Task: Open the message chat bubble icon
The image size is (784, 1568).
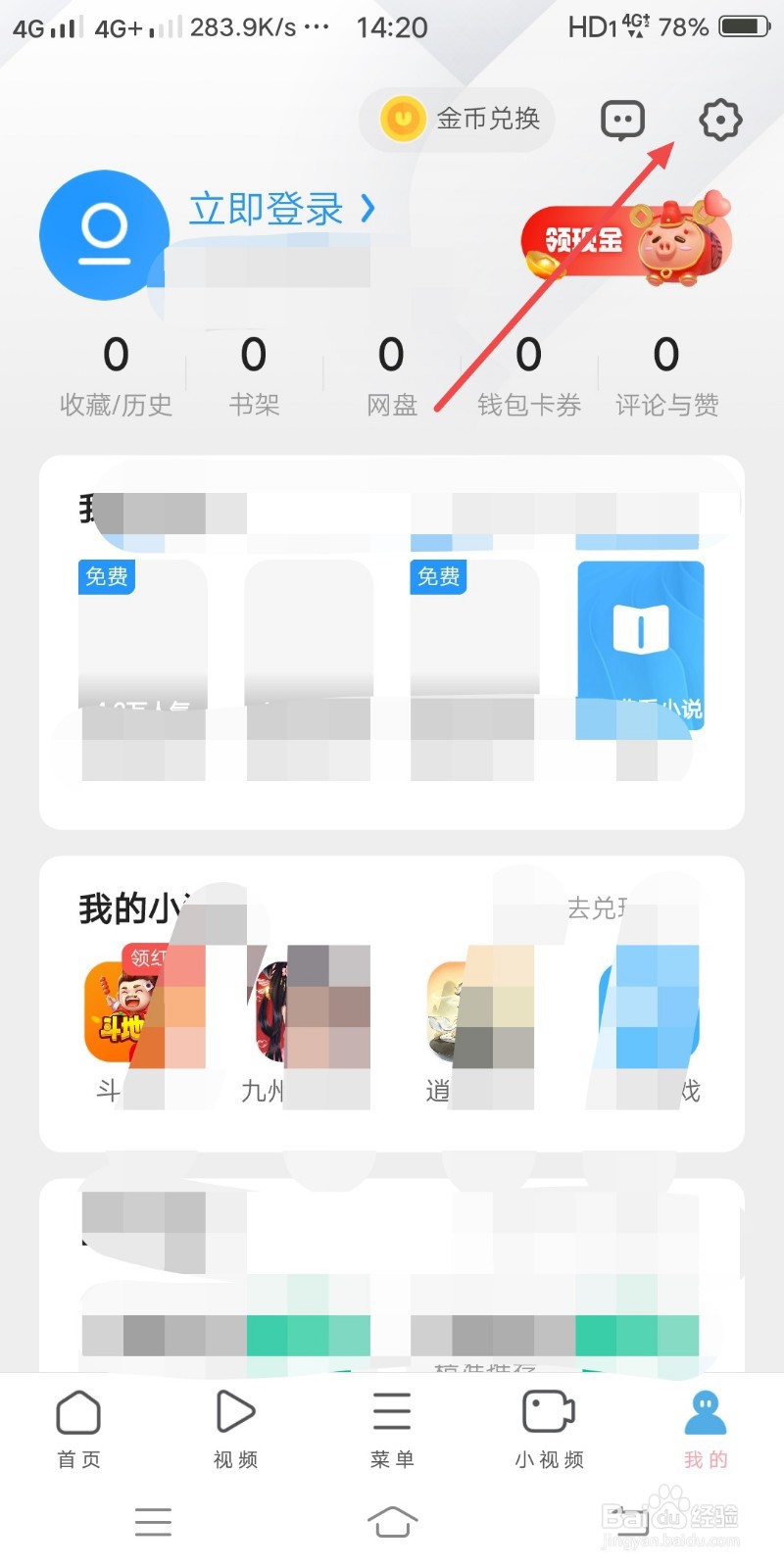Action: pyautogui.click(x=621, y=120)
